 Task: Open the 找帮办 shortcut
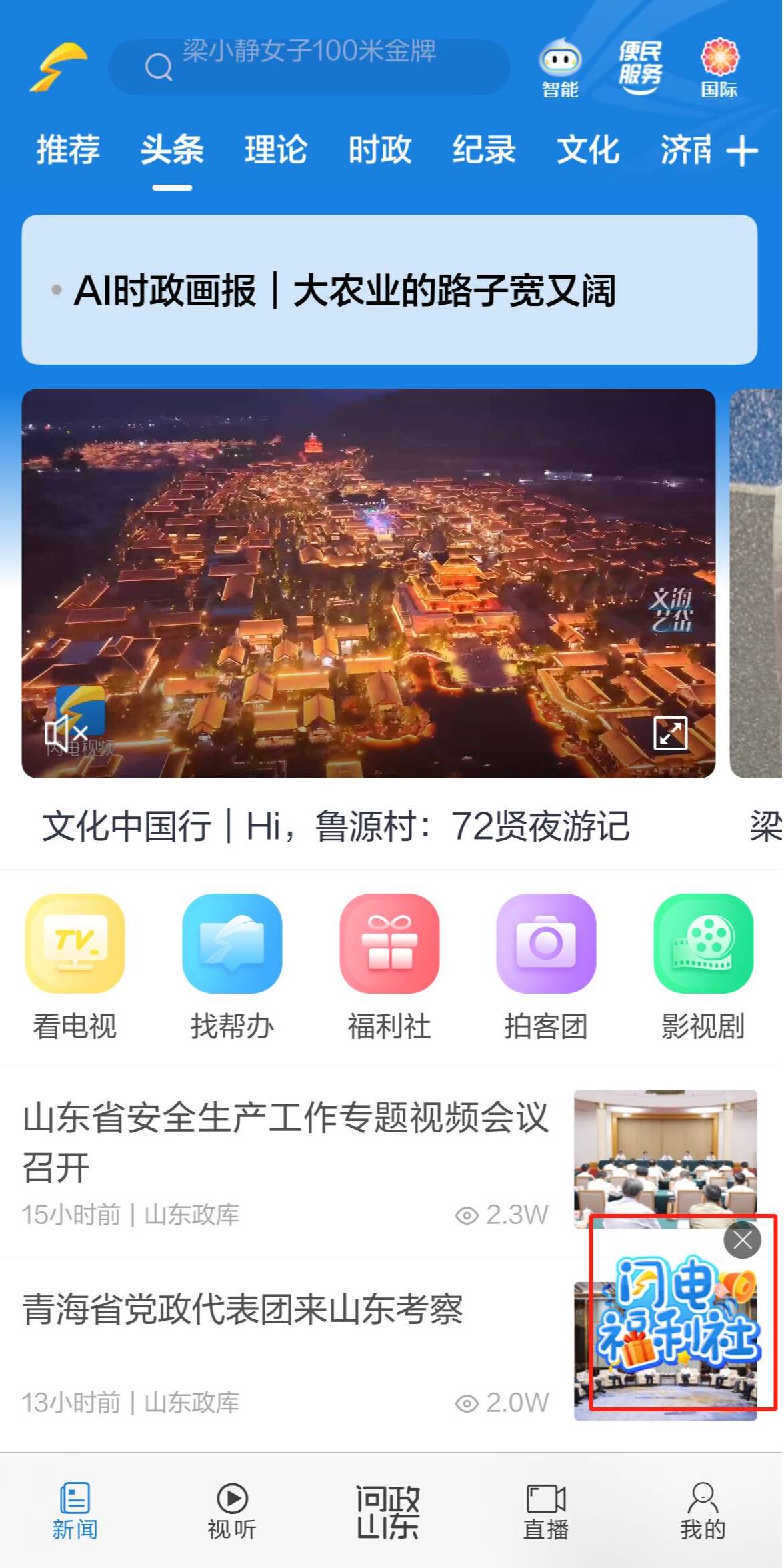pyautogui.click(x=232, y=966)
